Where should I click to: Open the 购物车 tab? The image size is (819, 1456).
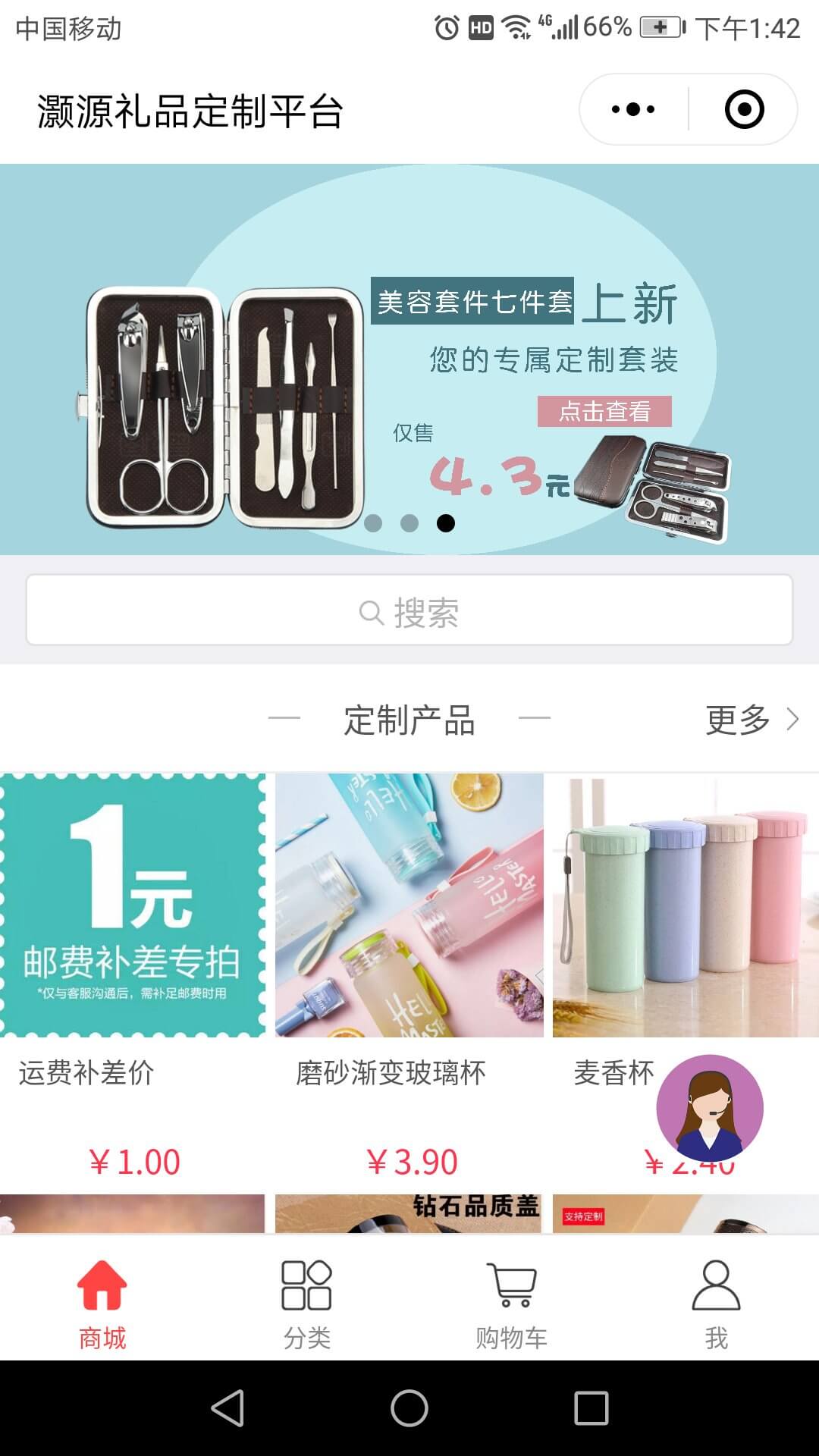click(x=512, y=1304)
